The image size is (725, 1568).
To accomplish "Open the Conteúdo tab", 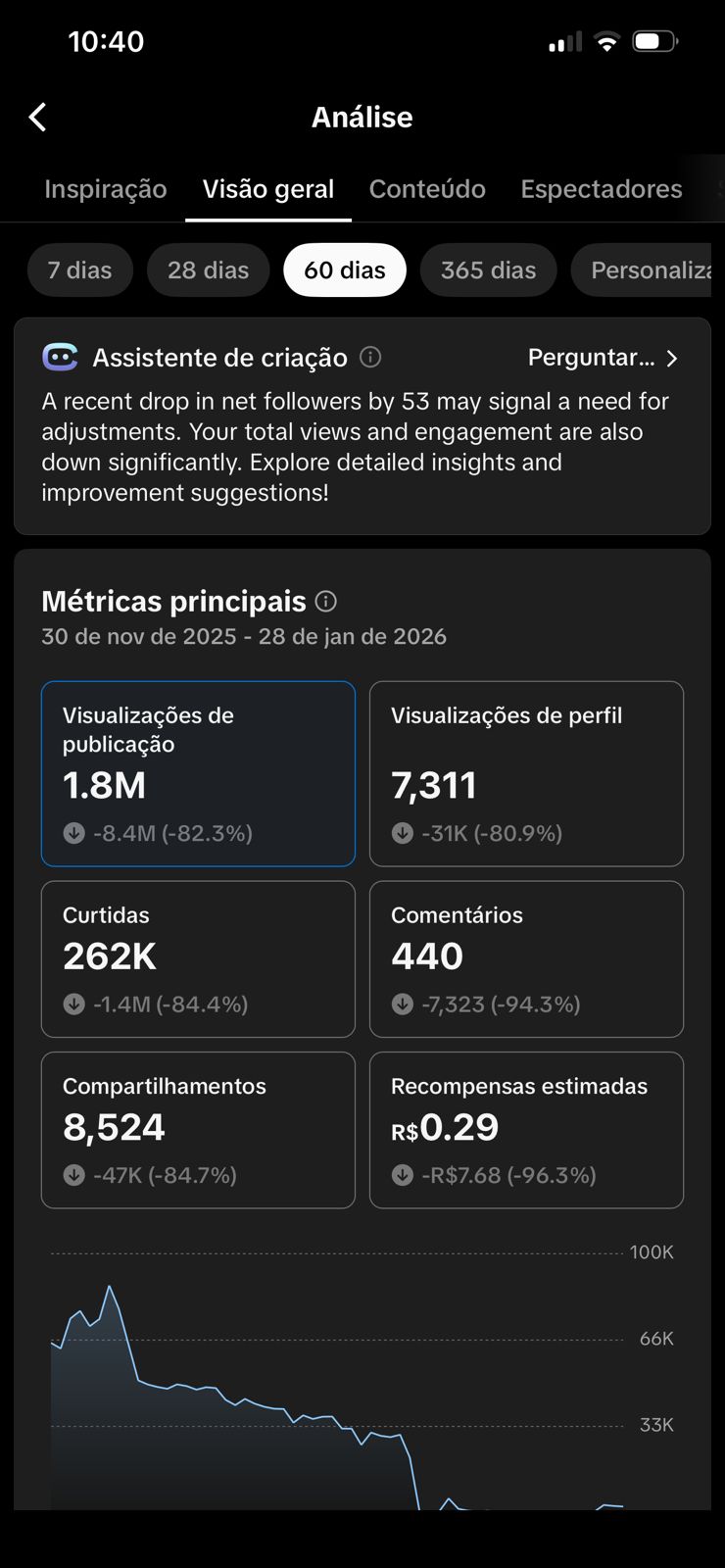I will click(427, 189).
